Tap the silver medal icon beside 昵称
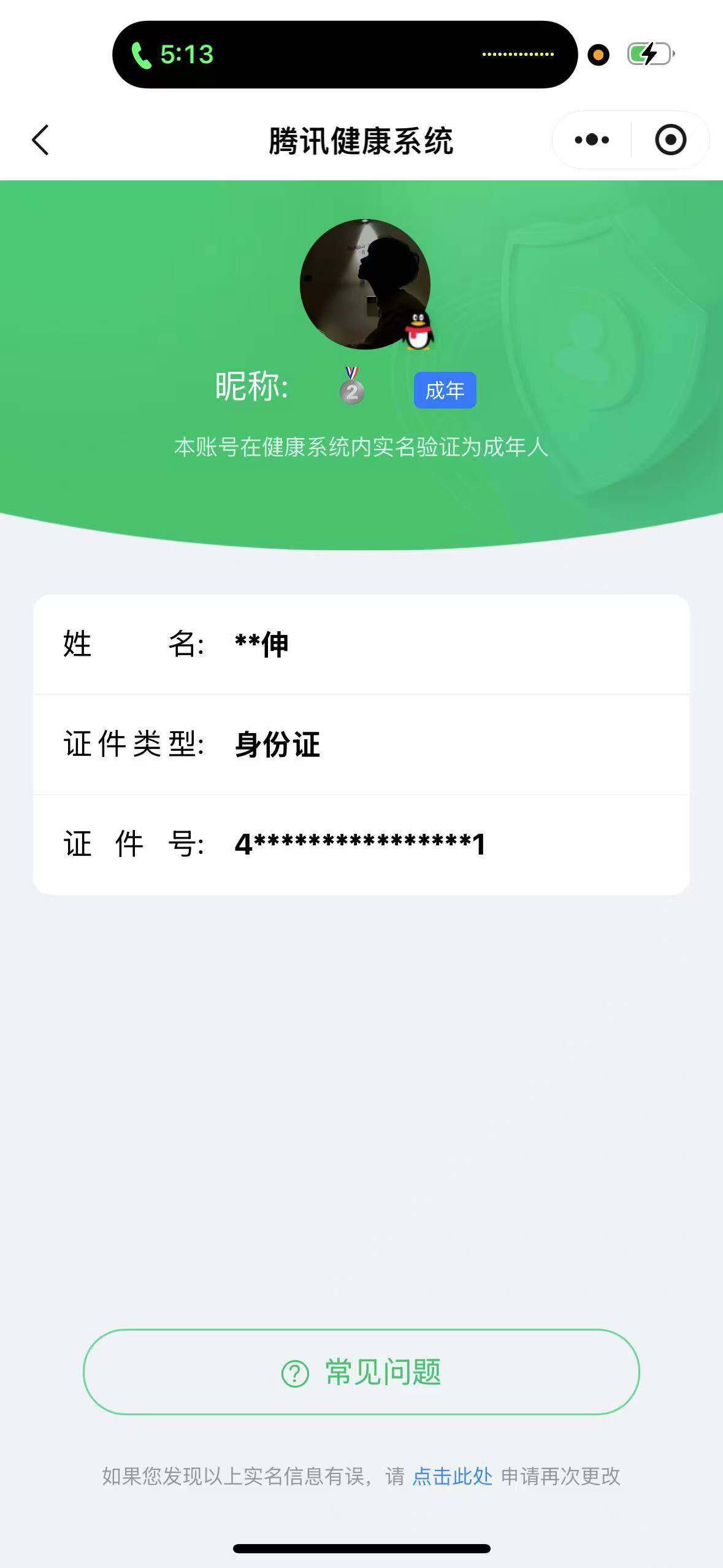Viewport: 723px width, 1568px height. pyautogui.click(x=351, y=386)
